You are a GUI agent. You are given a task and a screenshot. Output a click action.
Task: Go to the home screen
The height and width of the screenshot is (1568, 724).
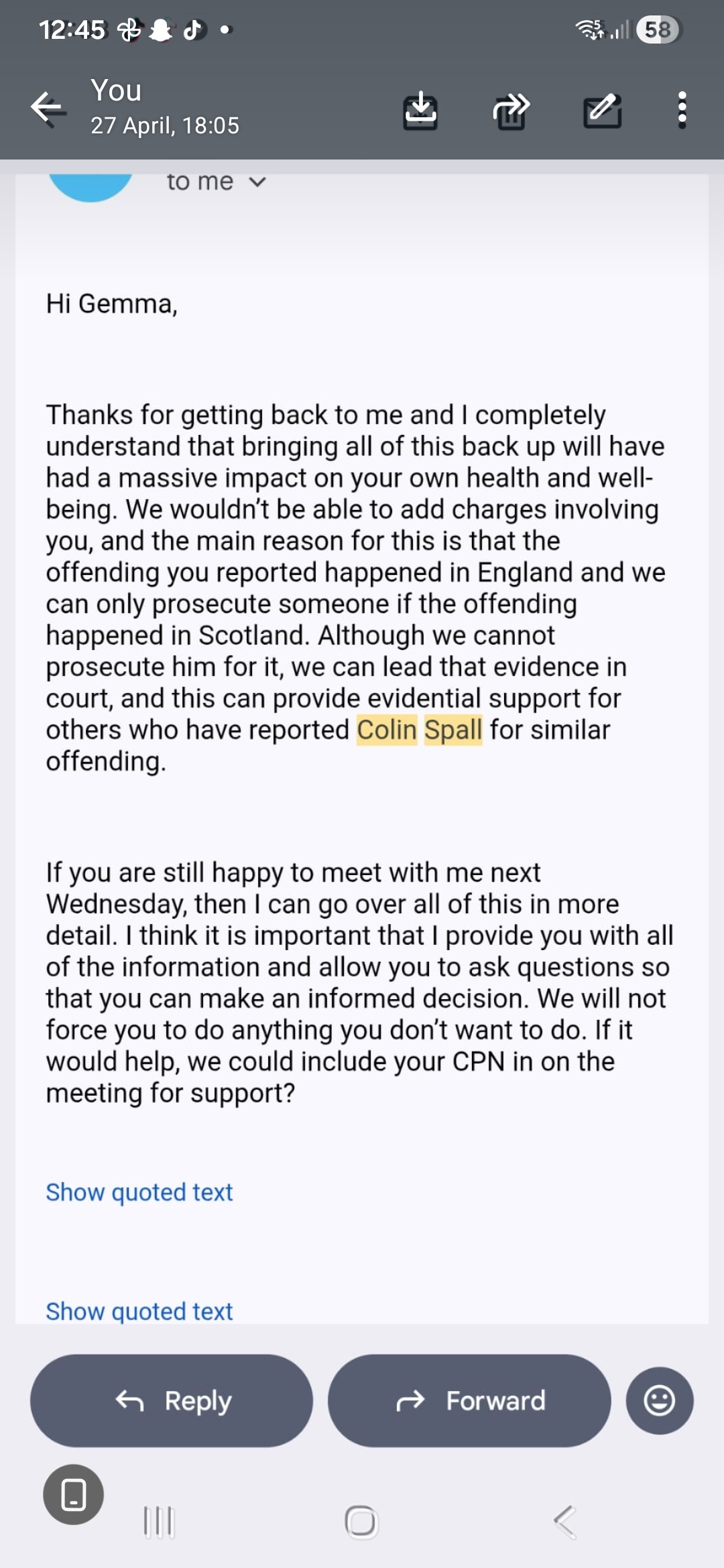pos(361,1522)
